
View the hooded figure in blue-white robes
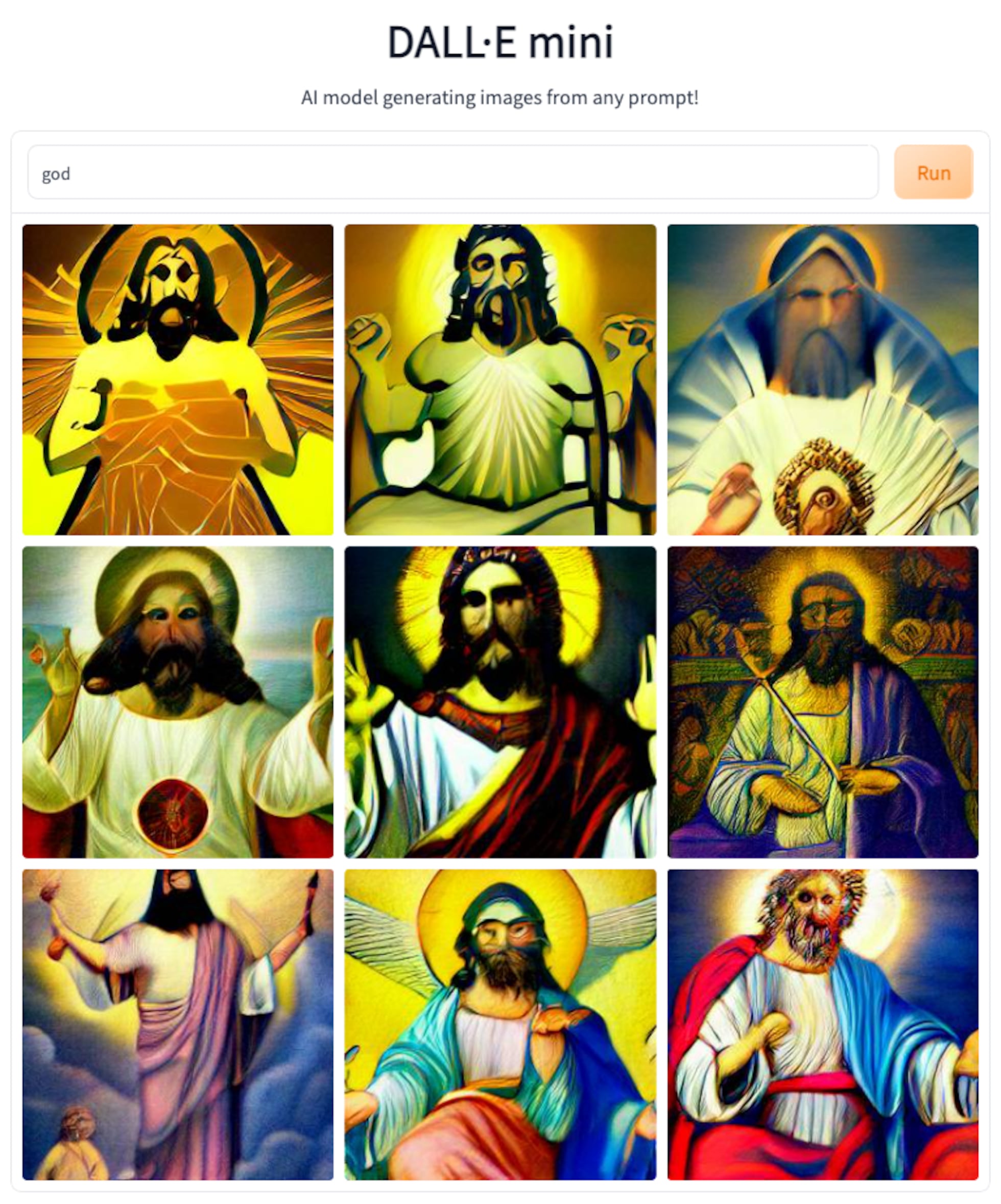[822, 379]
